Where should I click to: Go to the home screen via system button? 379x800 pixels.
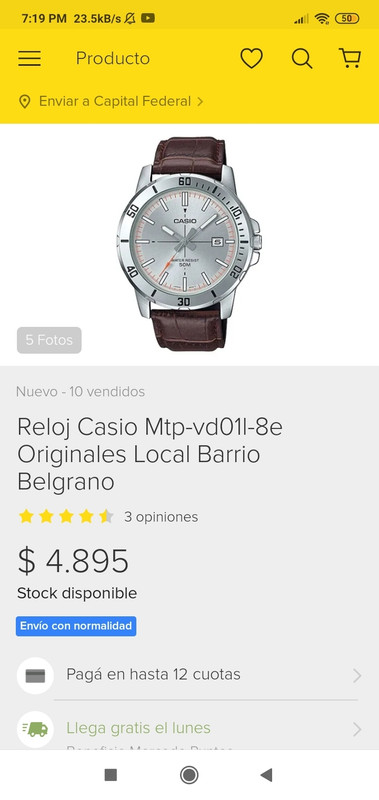(189, 775)
